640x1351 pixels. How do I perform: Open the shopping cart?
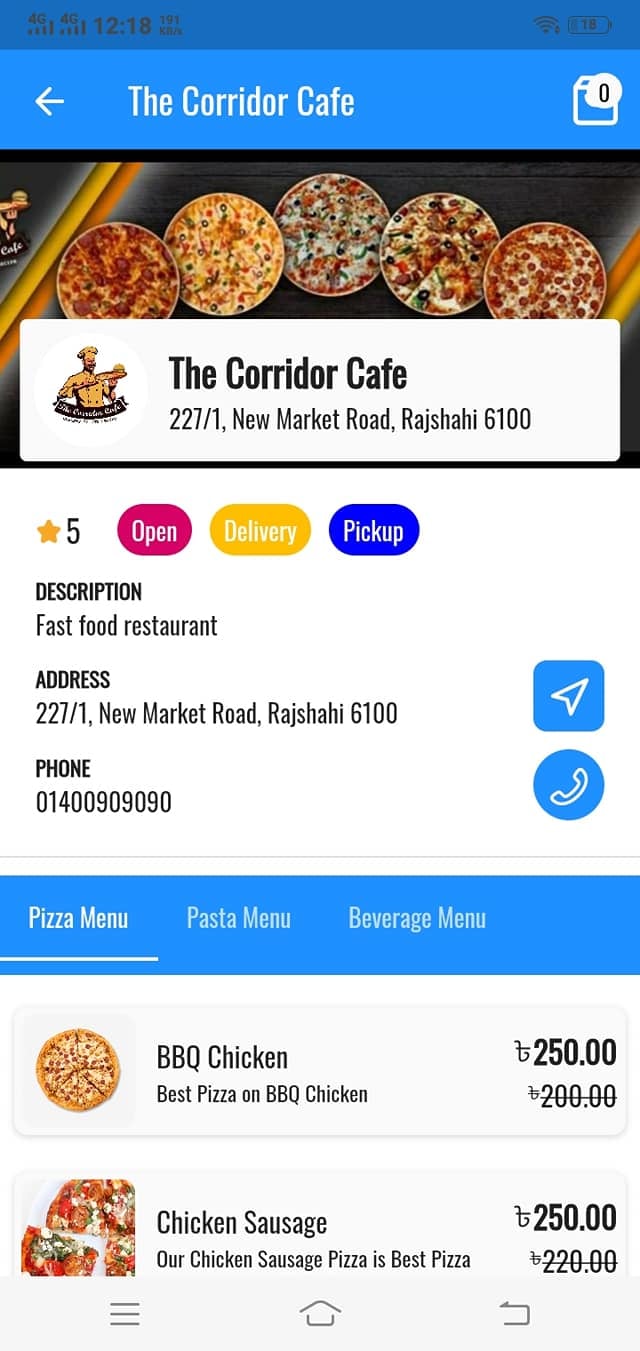pyautogui.click(x=595, y=101)
